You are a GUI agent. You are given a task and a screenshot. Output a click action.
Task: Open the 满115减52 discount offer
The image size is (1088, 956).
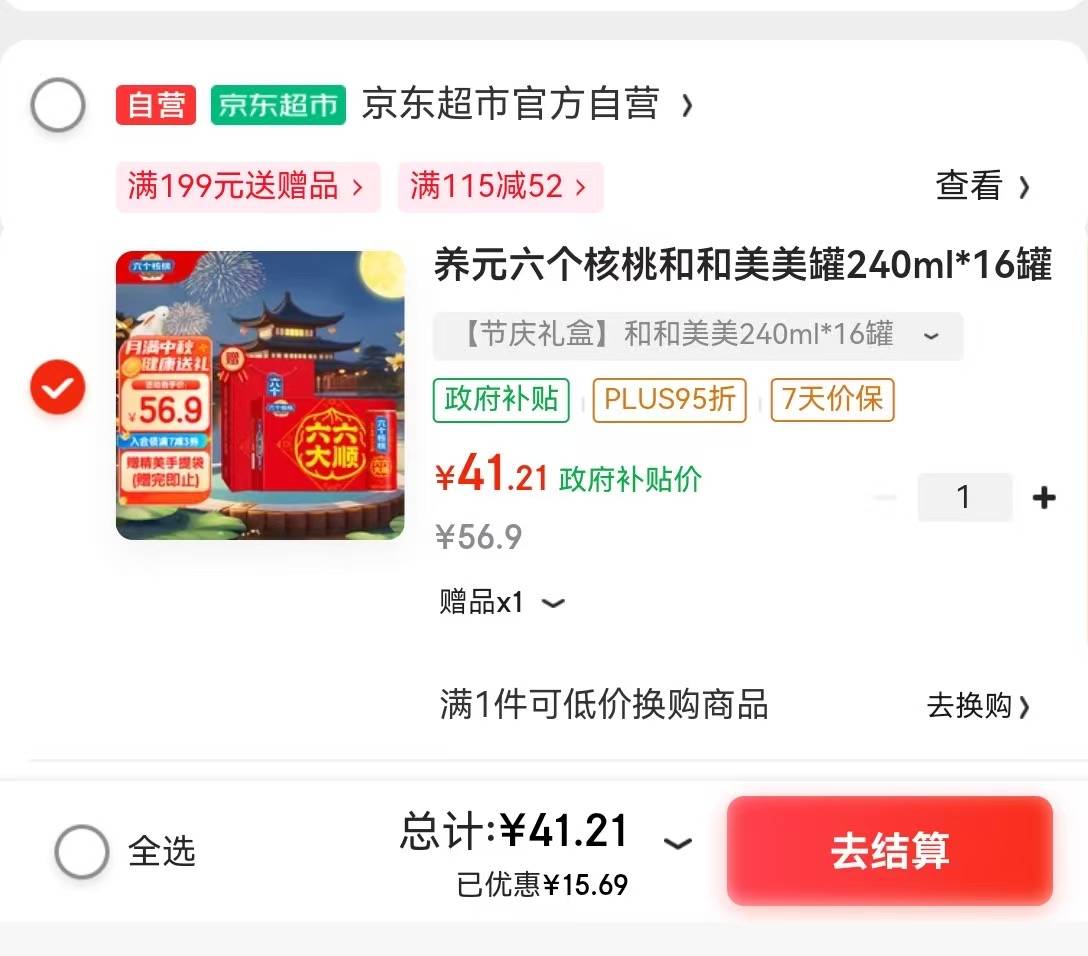[500, 187]
